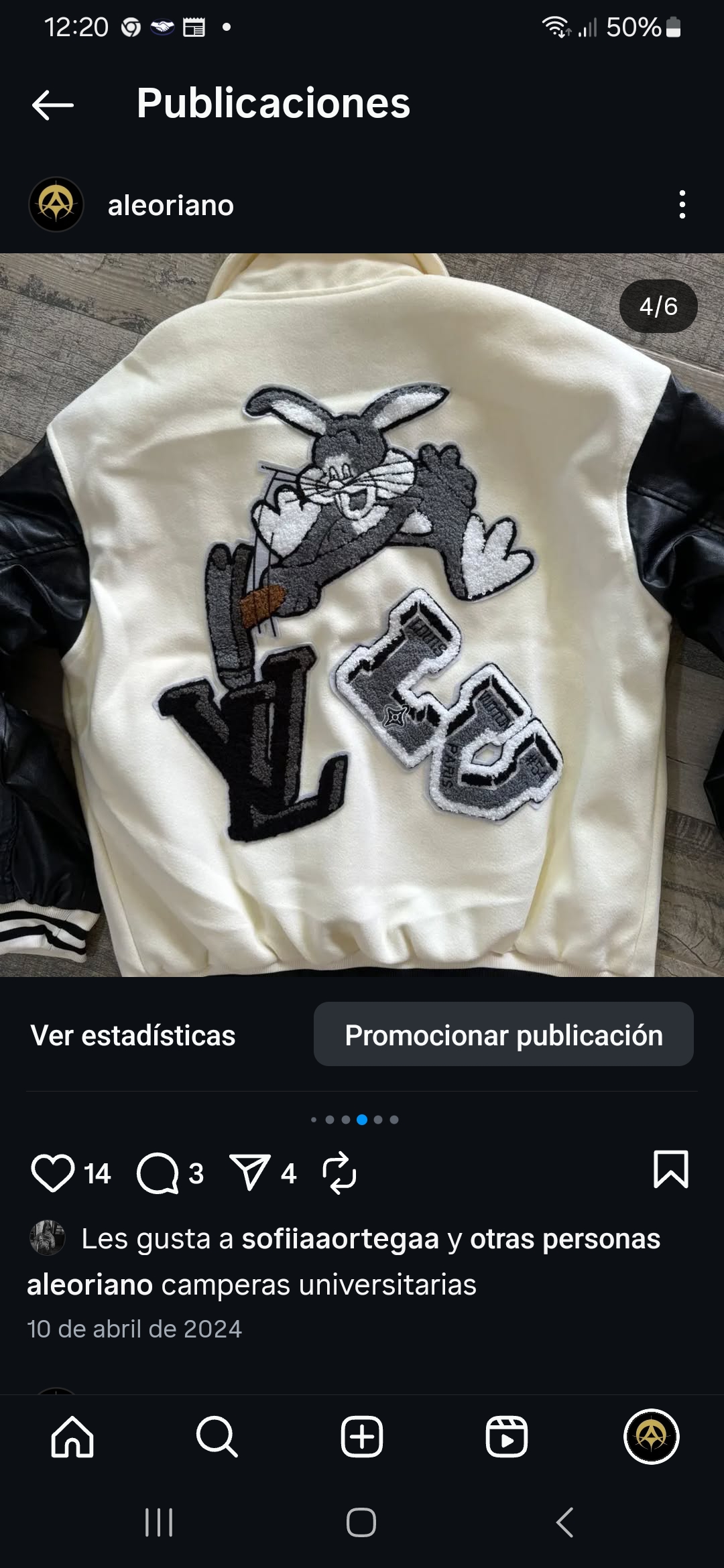Open aleoriano's profile from the post header
724x1568 pixels.
[x=170, y=205]
